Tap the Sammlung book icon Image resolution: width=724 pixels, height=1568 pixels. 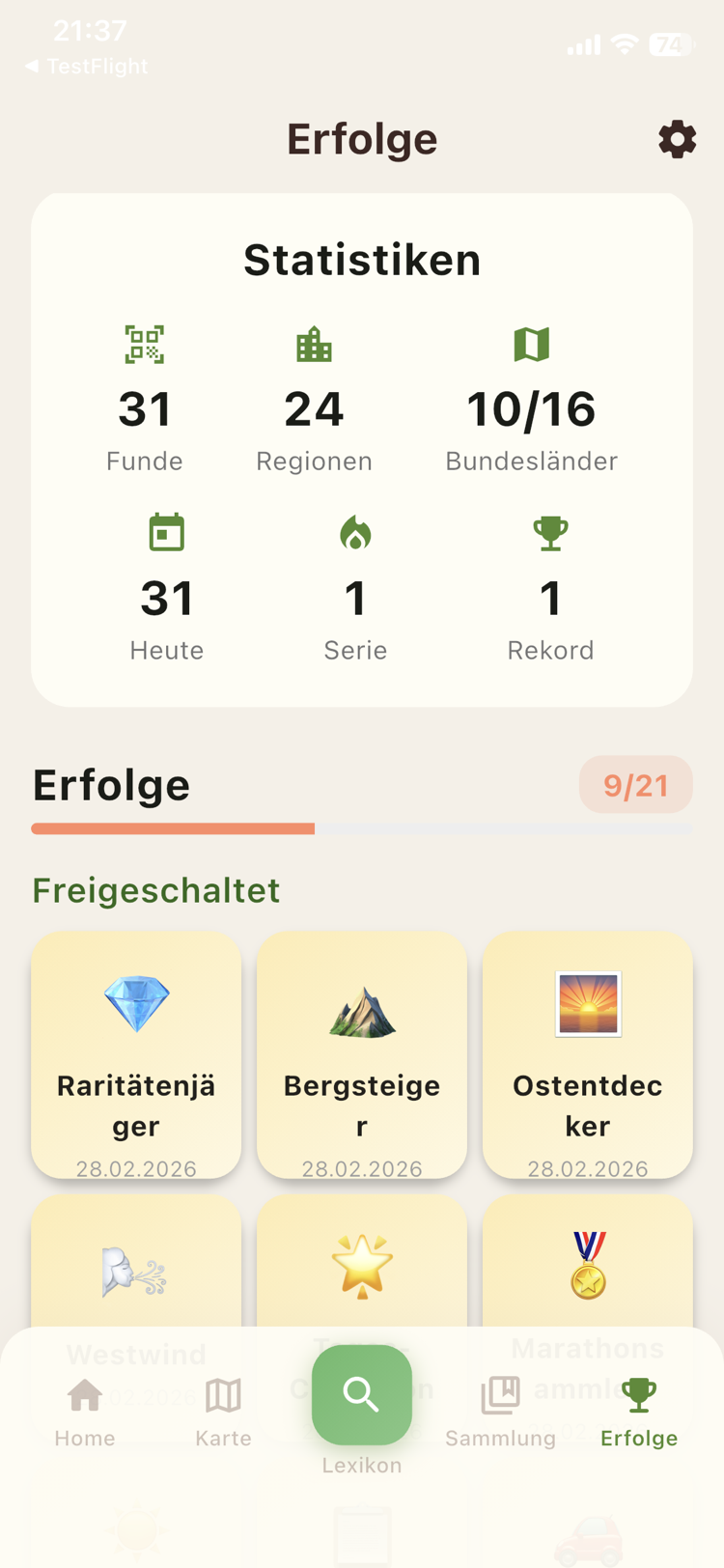501,1393
